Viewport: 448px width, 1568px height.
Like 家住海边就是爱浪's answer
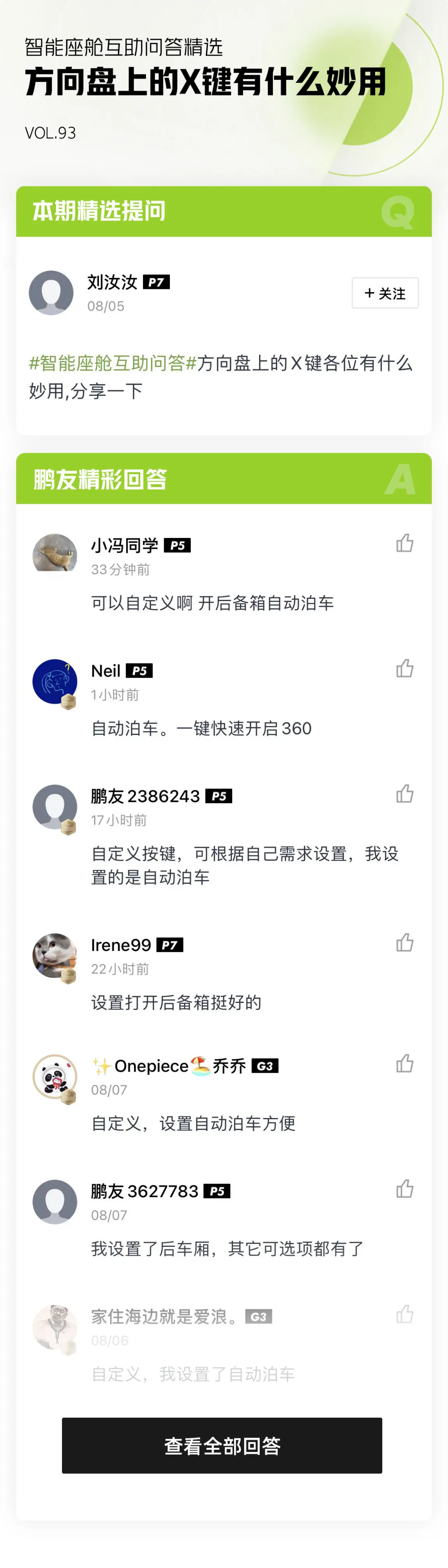(x=405, y=1314)
